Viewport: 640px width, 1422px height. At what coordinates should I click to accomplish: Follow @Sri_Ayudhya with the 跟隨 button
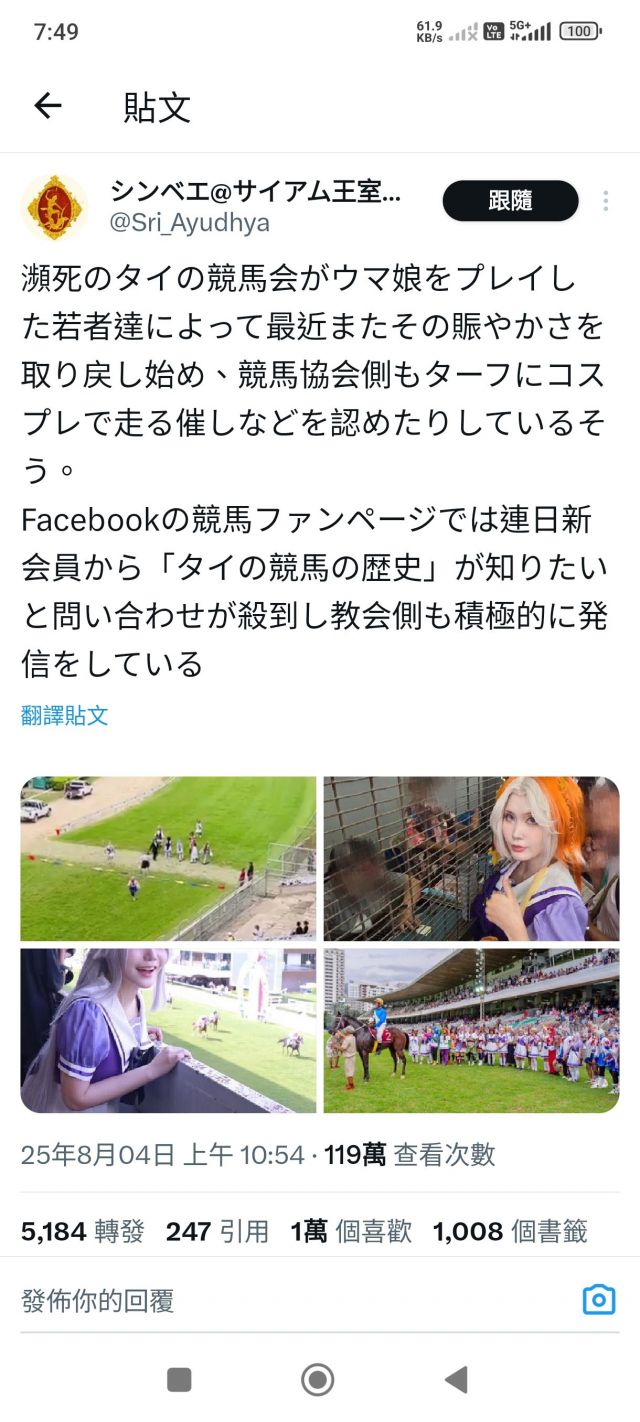510,201
